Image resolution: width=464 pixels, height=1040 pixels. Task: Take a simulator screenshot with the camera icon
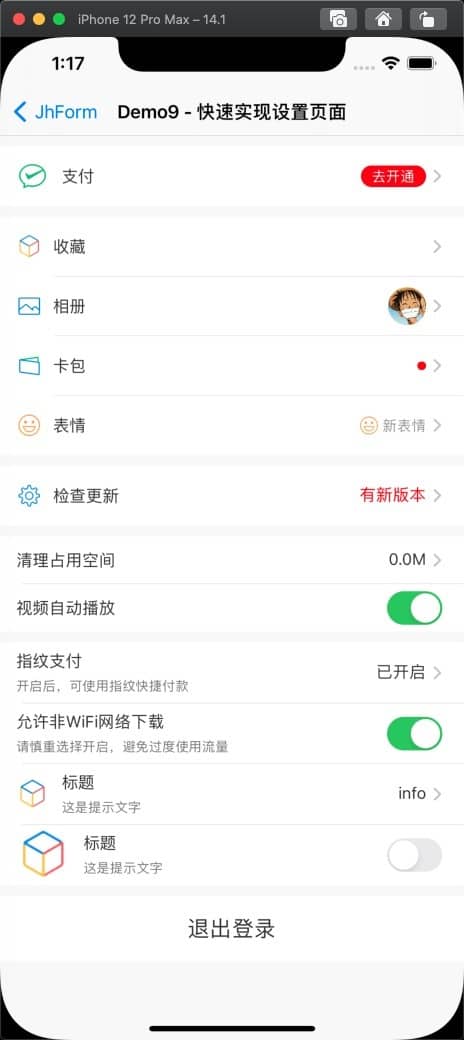pos(338,19)
